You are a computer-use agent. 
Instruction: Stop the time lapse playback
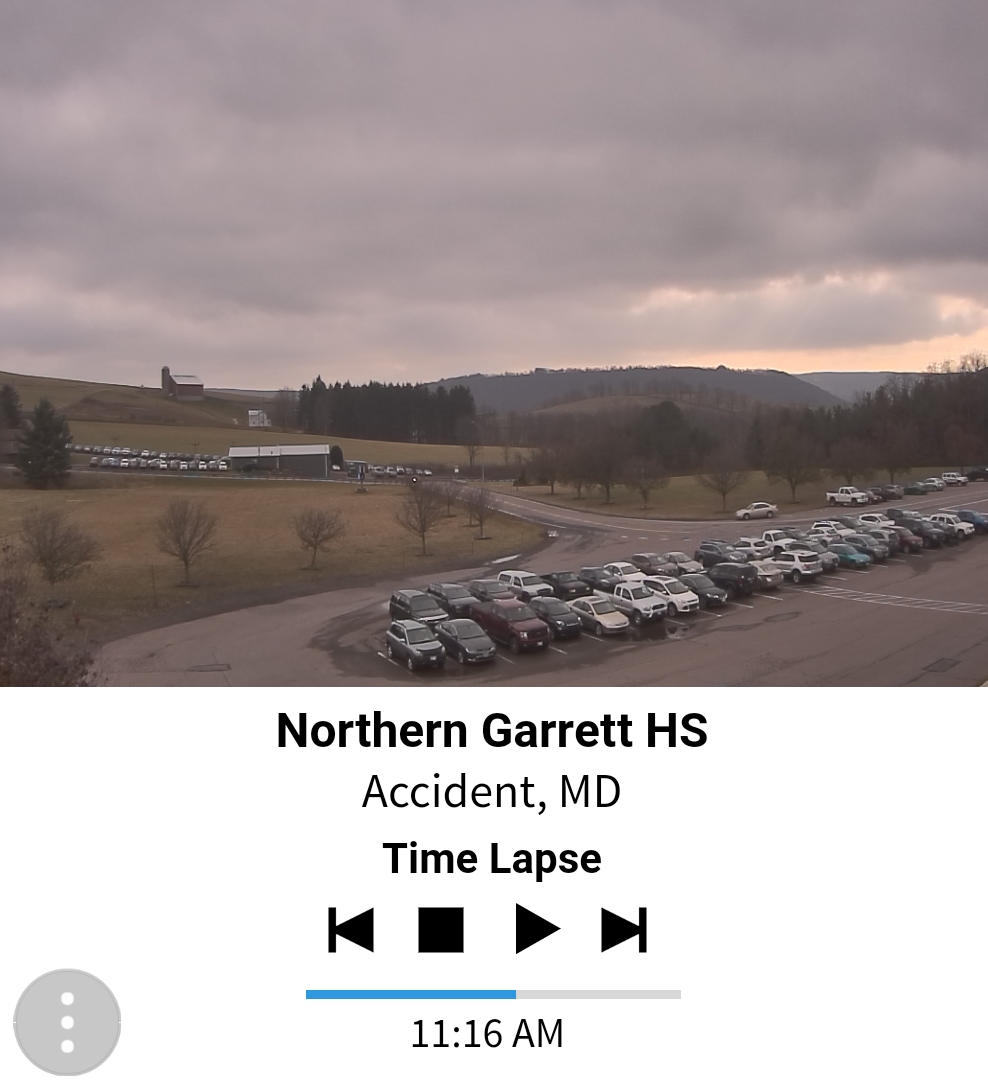(441, 930)
